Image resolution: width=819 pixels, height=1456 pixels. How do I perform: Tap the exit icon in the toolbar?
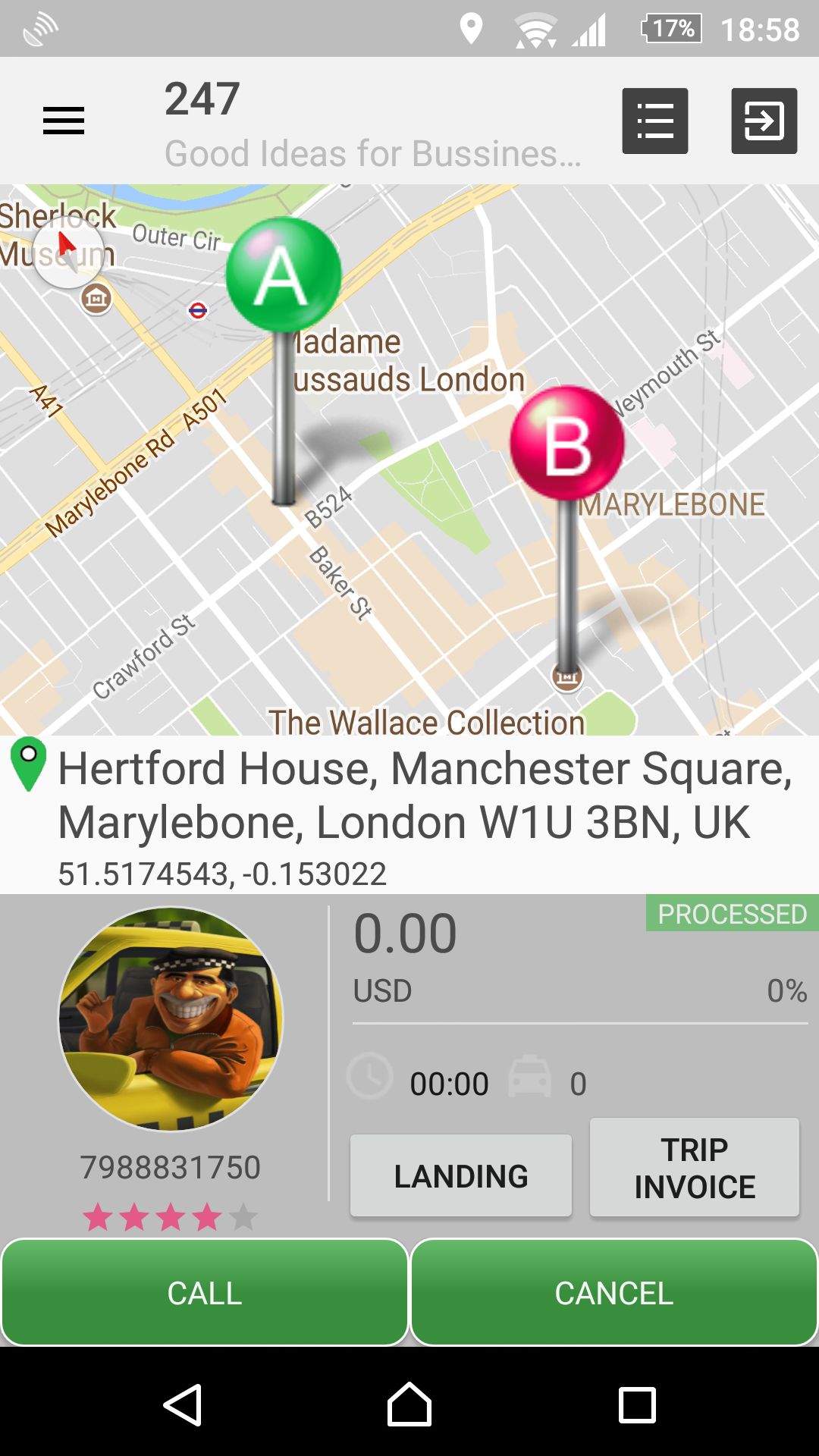point(764,121)
